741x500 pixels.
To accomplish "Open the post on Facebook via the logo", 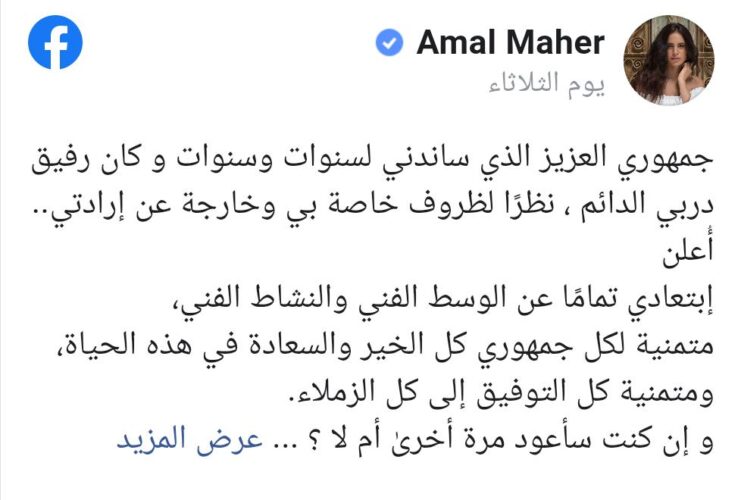I will point(56,43).
